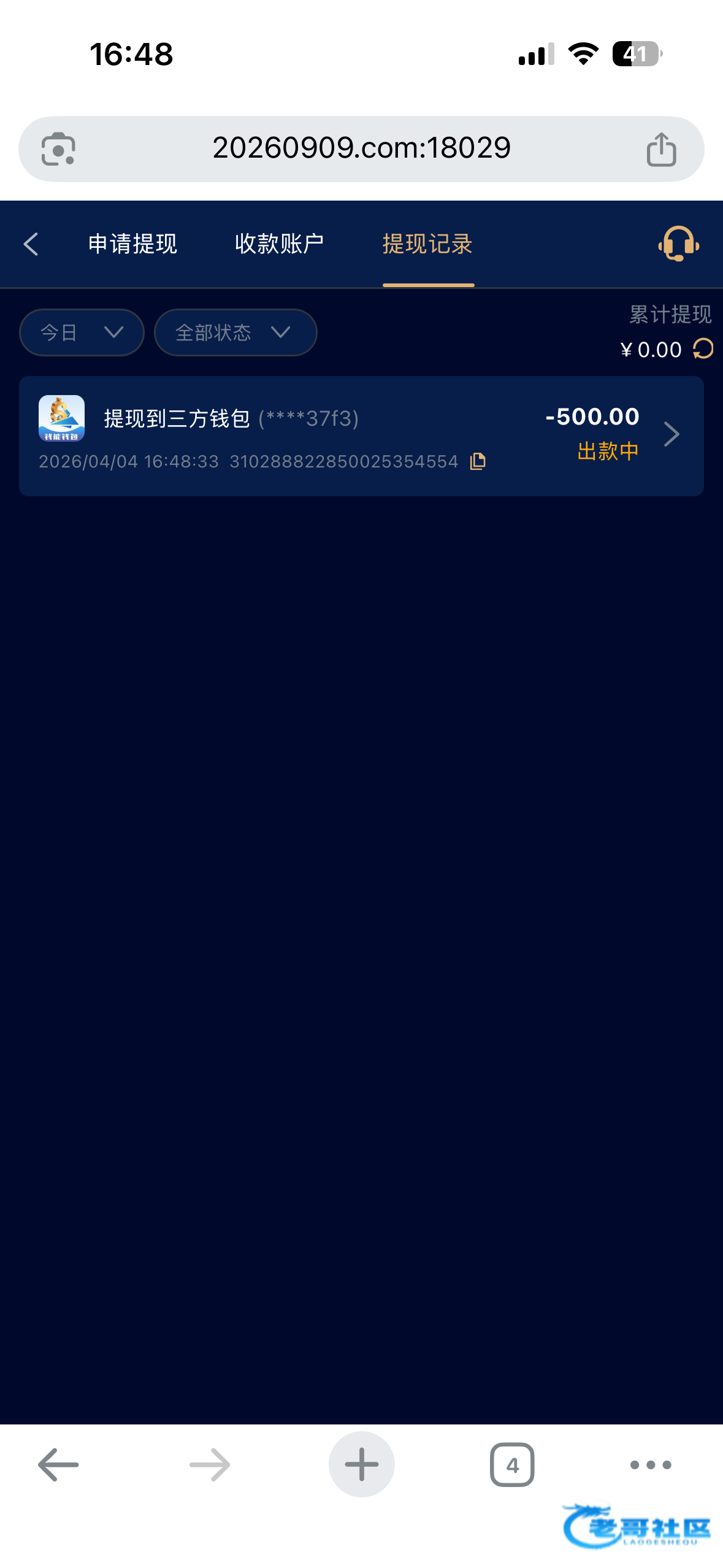Open the -500.00 withdrawal record details
This screenshot has width=723, height=1568.
[671, 434]
